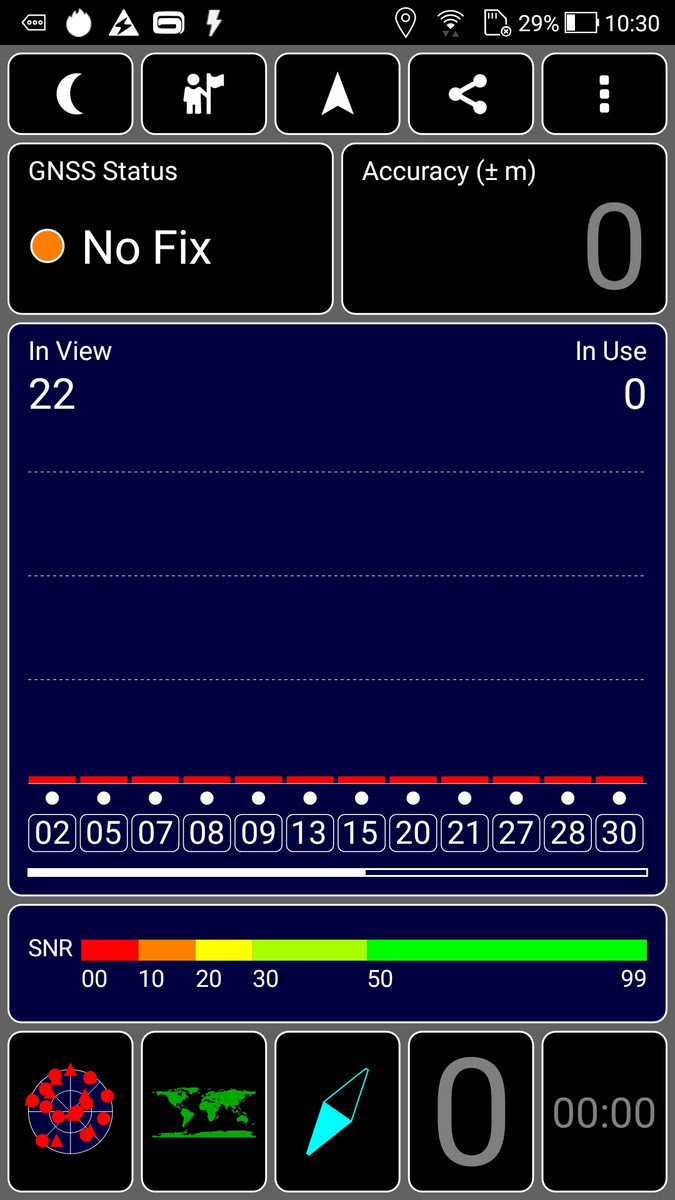The width and height of the screenshot is (675, 1200).
Task: Open the compass view
Action: (338, 1112)
